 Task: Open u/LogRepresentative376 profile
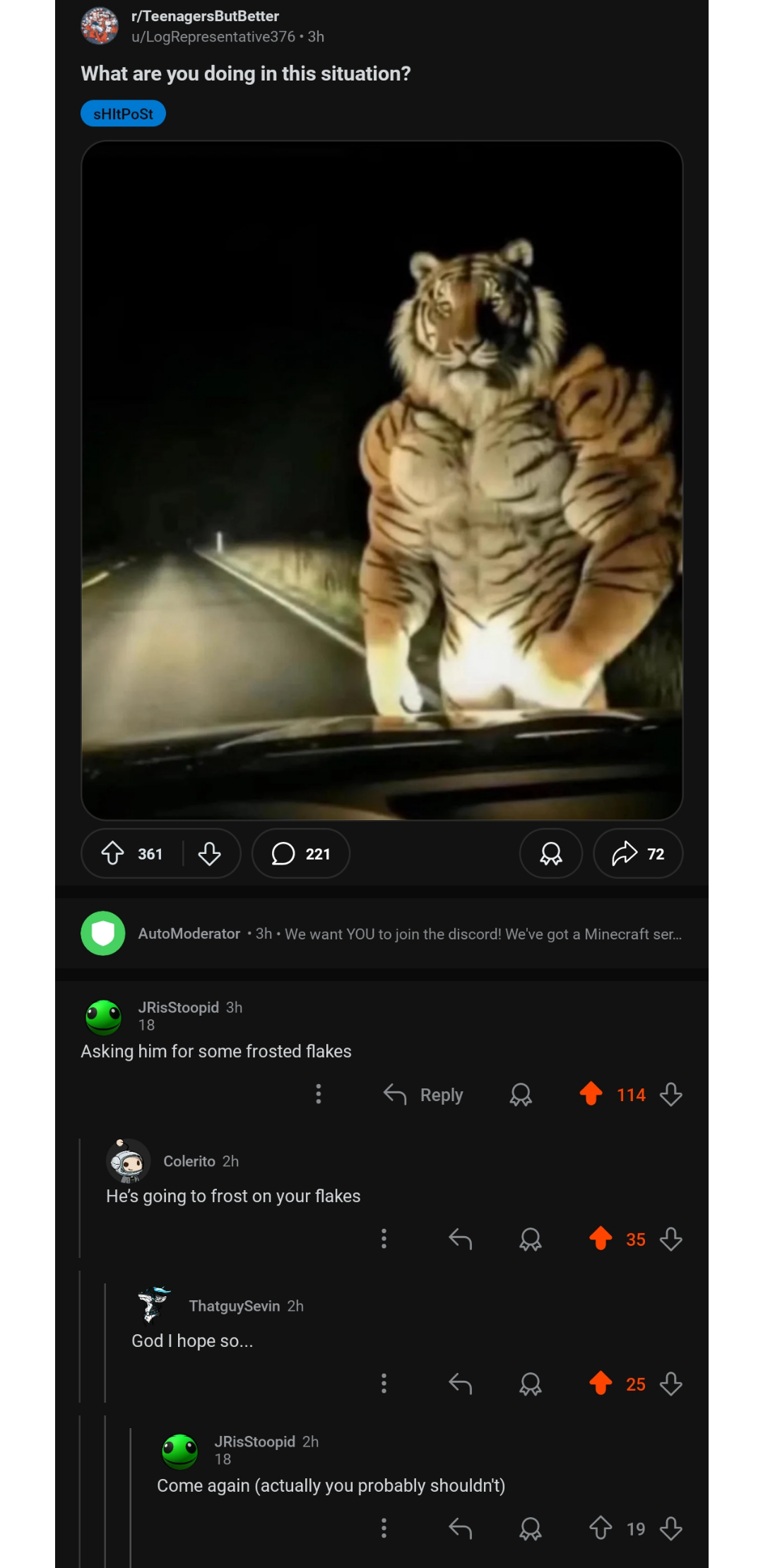pos(213,37)
